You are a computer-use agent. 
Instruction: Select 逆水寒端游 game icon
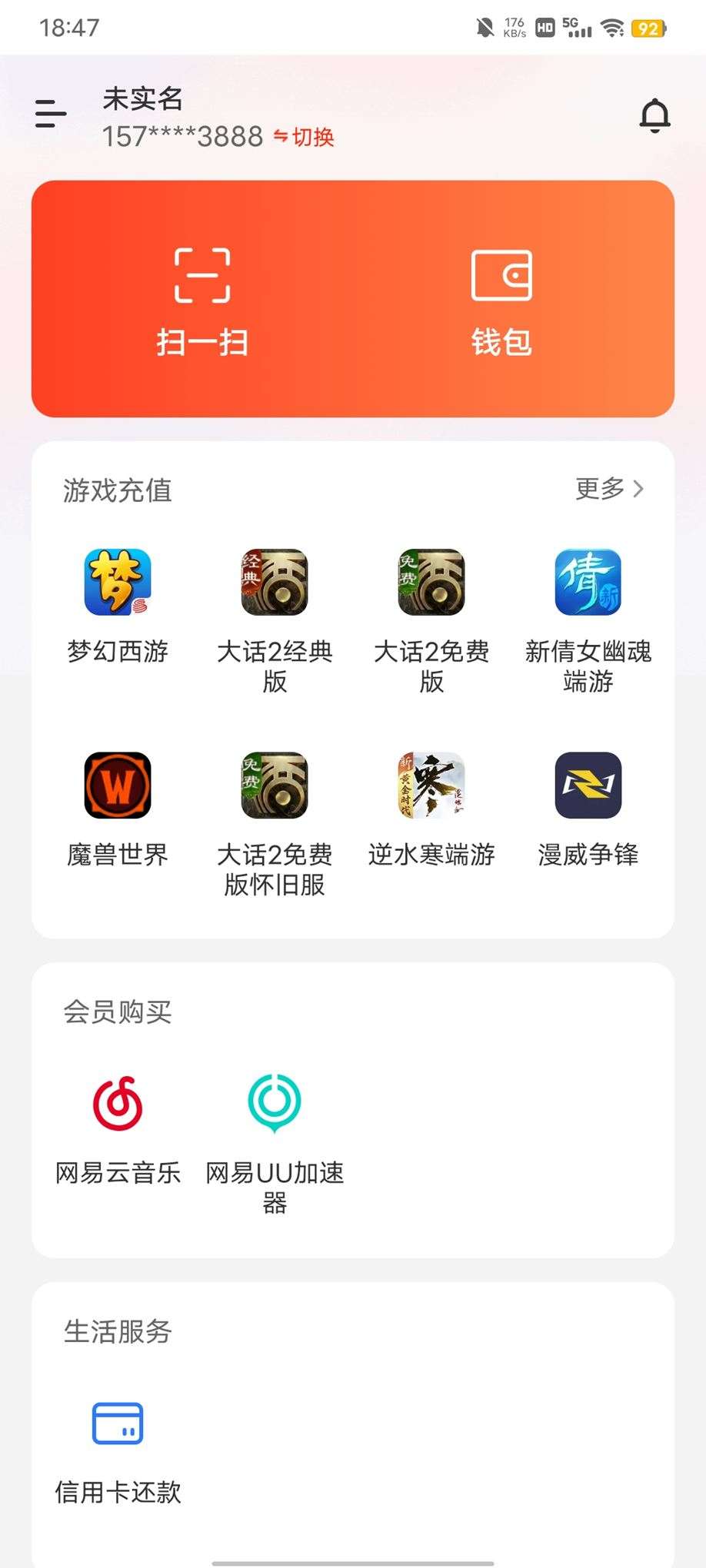431,786
